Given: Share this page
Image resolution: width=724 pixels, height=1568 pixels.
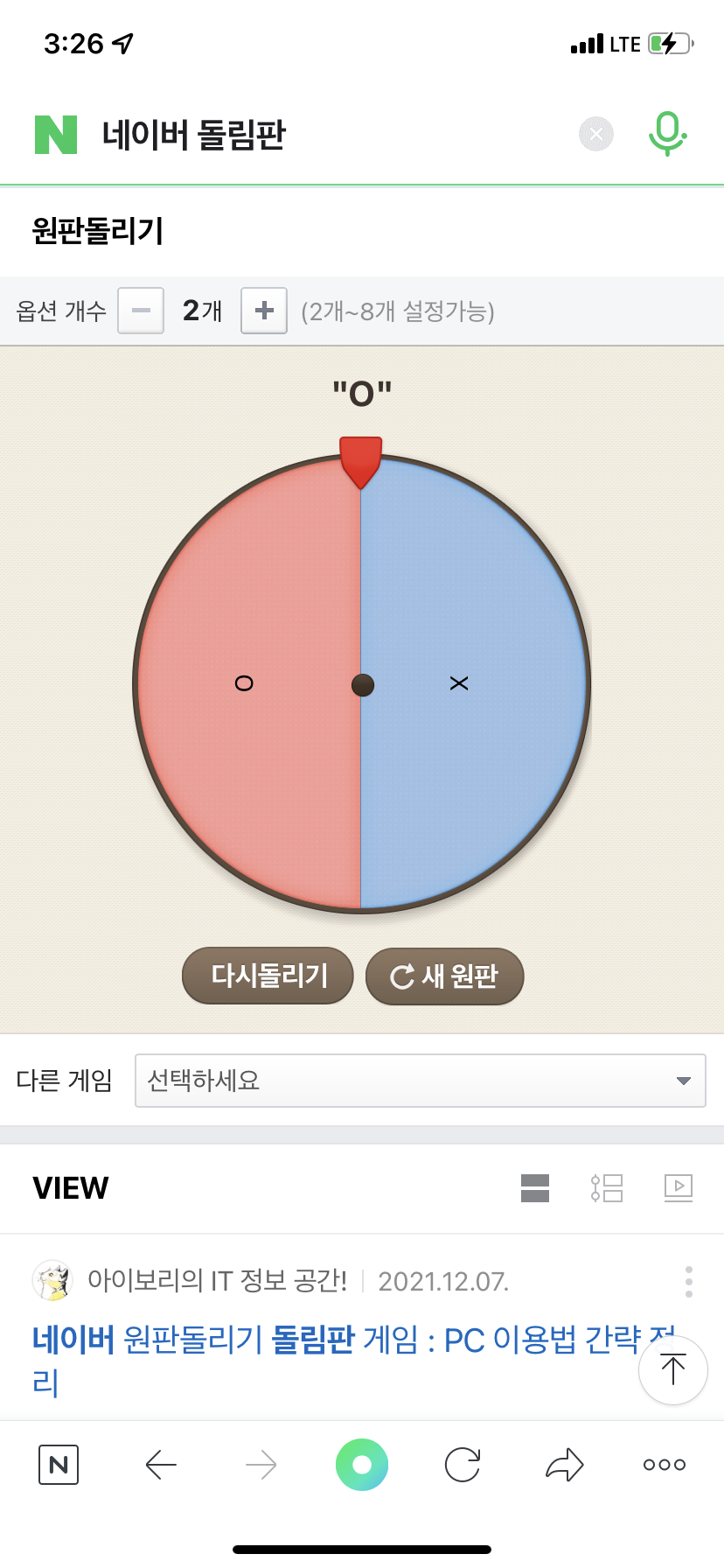Looking at the screenshot, I should click(x=564, y=1465).
